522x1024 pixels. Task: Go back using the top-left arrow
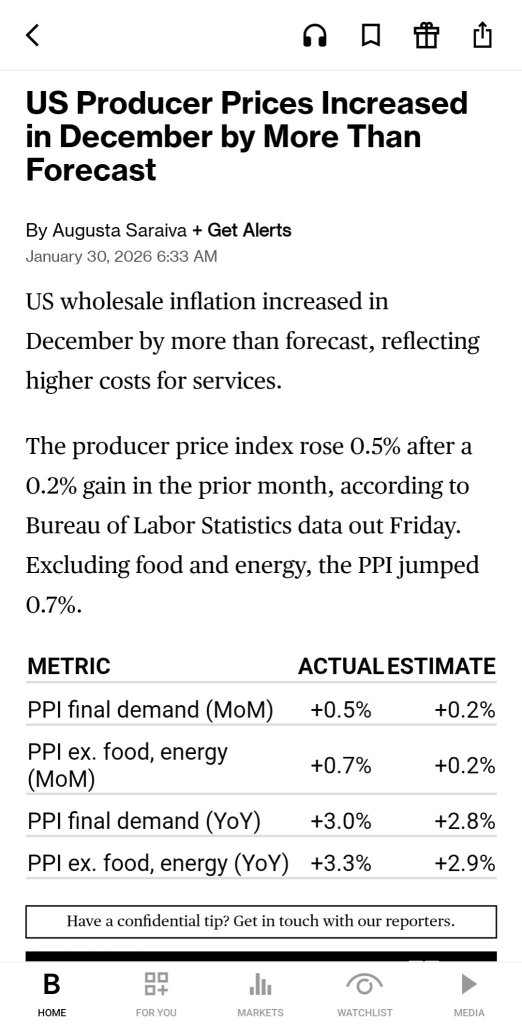33,35
